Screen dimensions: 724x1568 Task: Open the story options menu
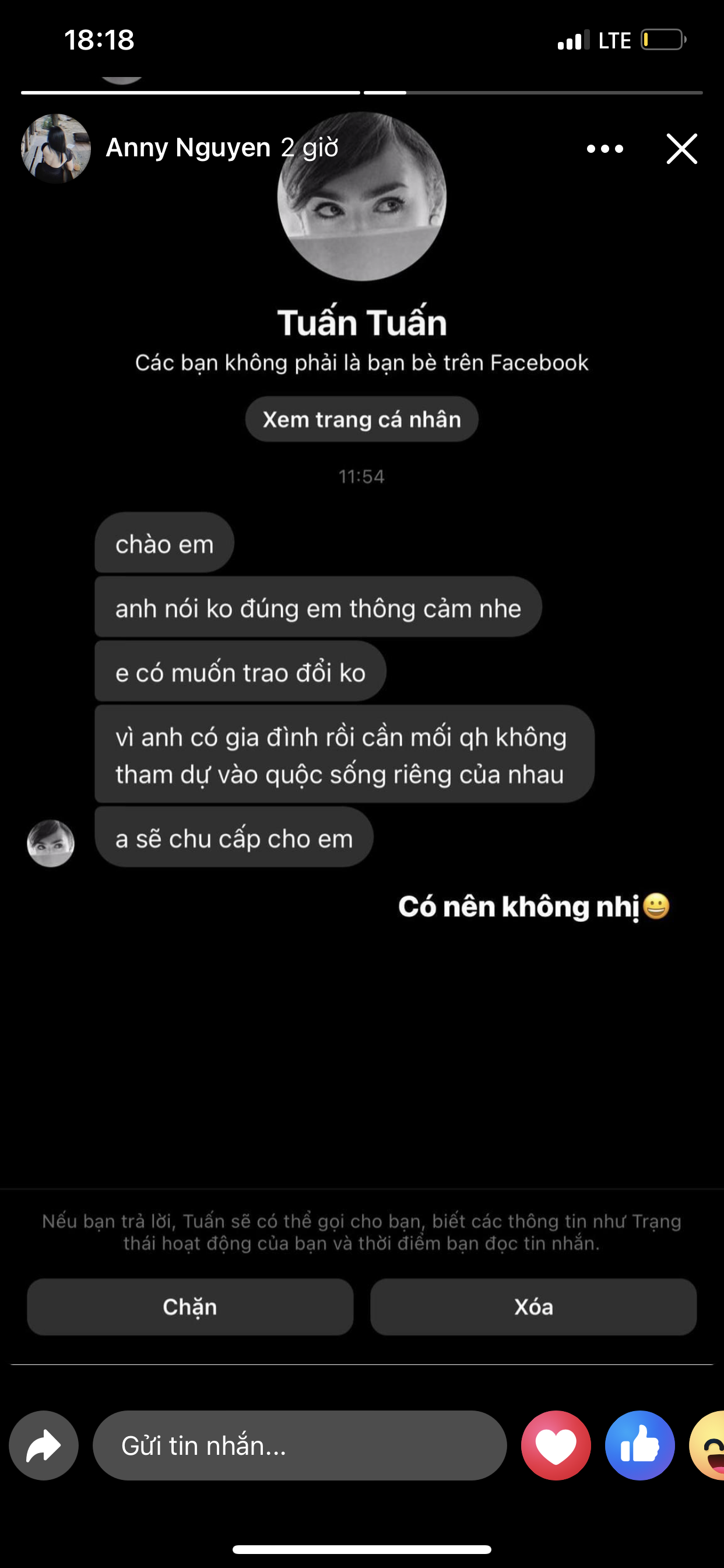point(604,149)
